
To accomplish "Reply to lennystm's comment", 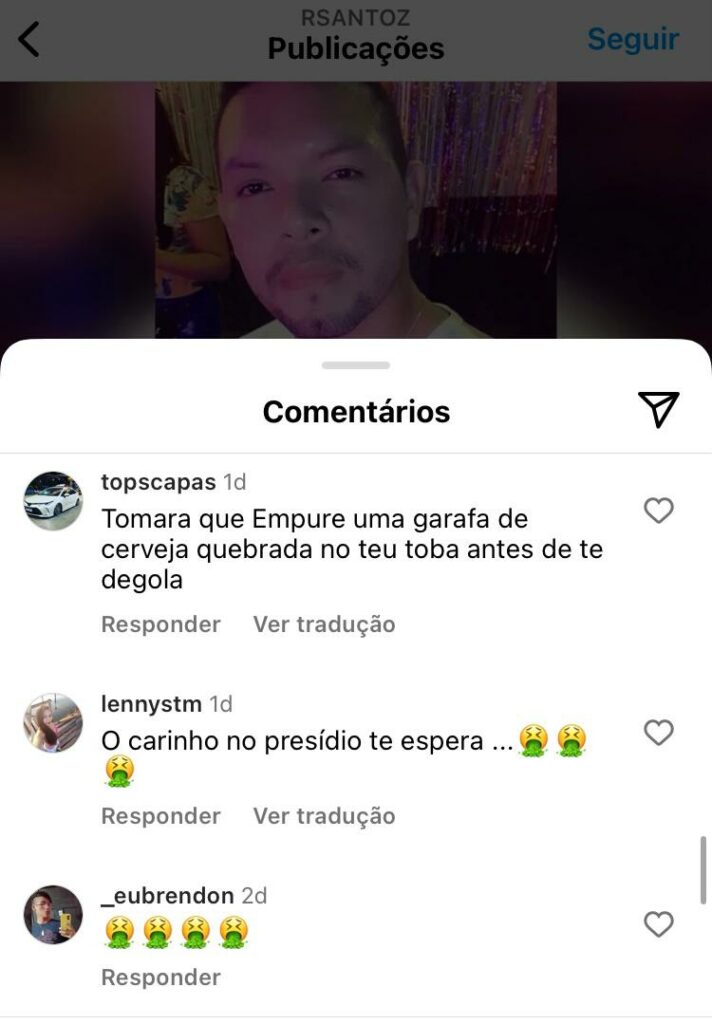I will [x=160, y=816].
